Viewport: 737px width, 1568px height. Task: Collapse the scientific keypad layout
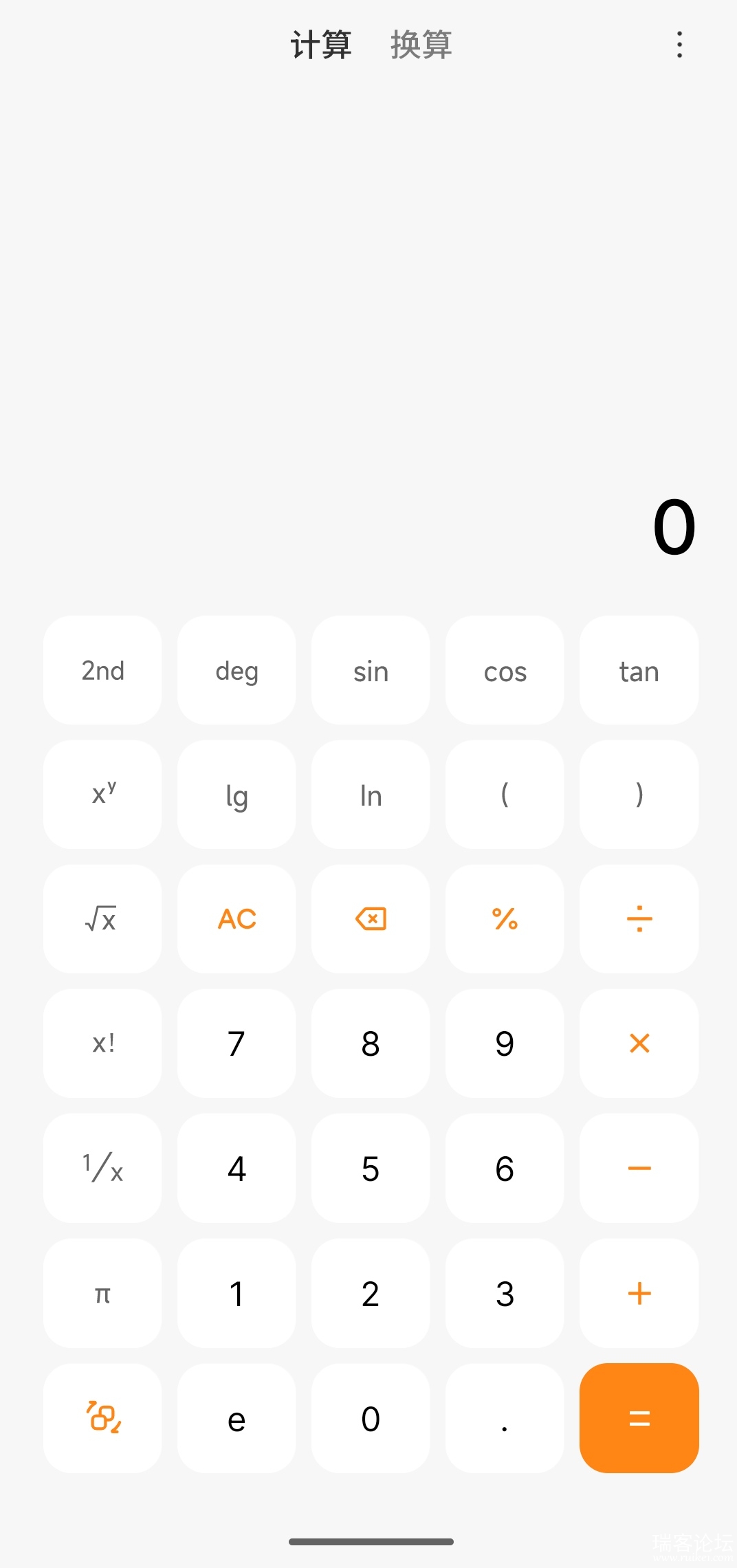click(x=102, y=1417)
